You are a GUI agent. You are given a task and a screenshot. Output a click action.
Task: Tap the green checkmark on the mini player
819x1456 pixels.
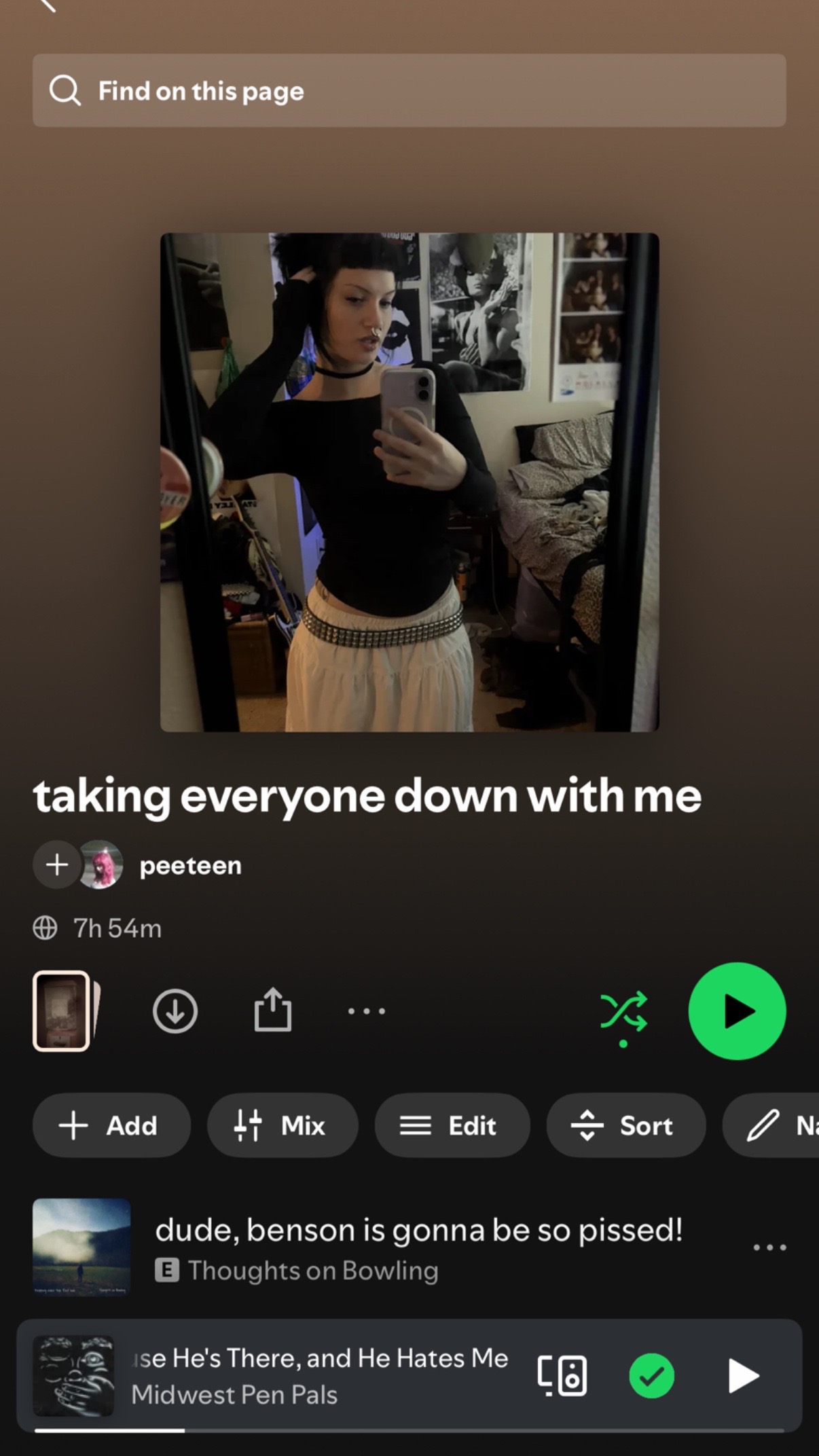click(x=652, y=1376)
